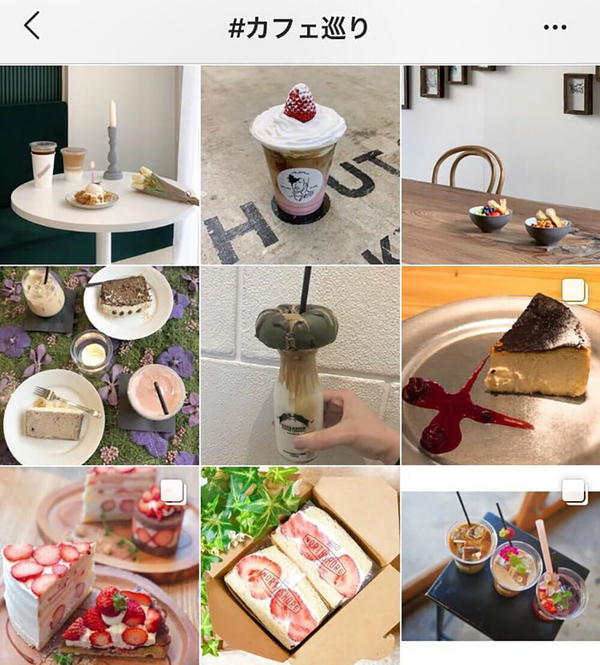The width and height of the screenshot is (600, 665).
Task: Open the strawberry fruit sandwich box post
Action: pyautogui.click(x=299, y=566)
